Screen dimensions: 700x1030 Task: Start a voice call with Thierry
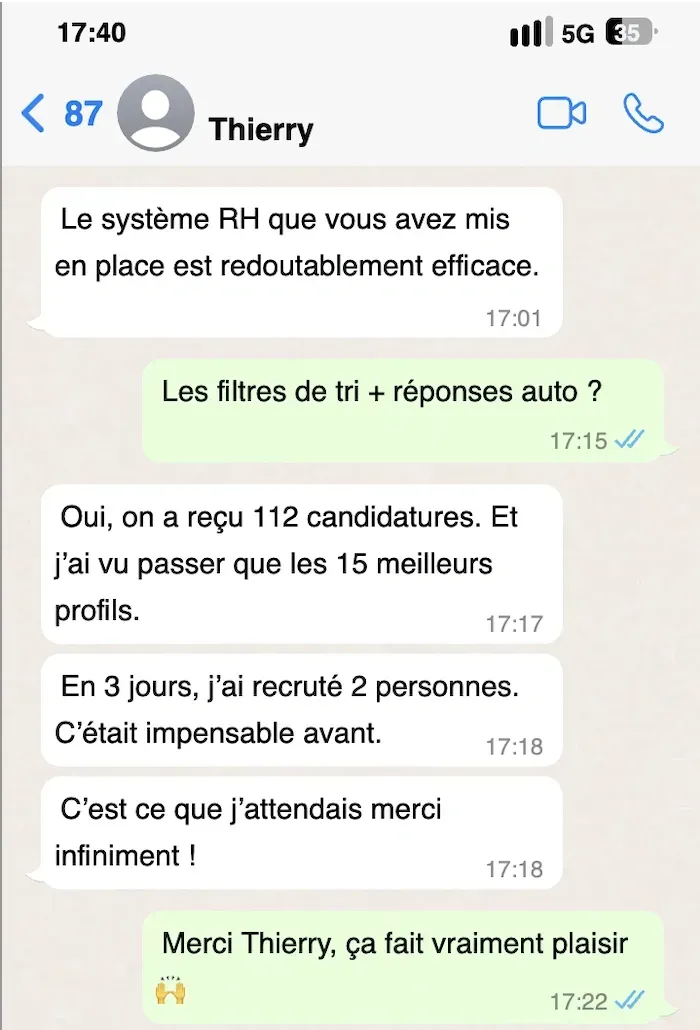643,114
